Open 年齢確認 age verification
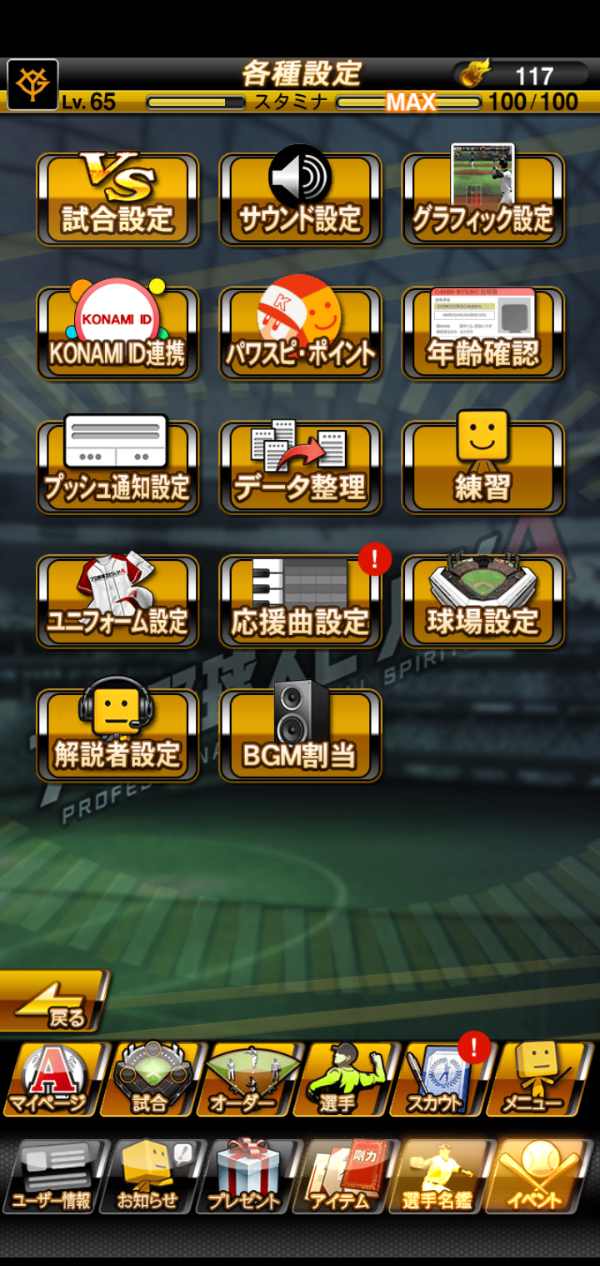Image resolution: width=600 pixels, height=1266 pixels. point(483,333)
